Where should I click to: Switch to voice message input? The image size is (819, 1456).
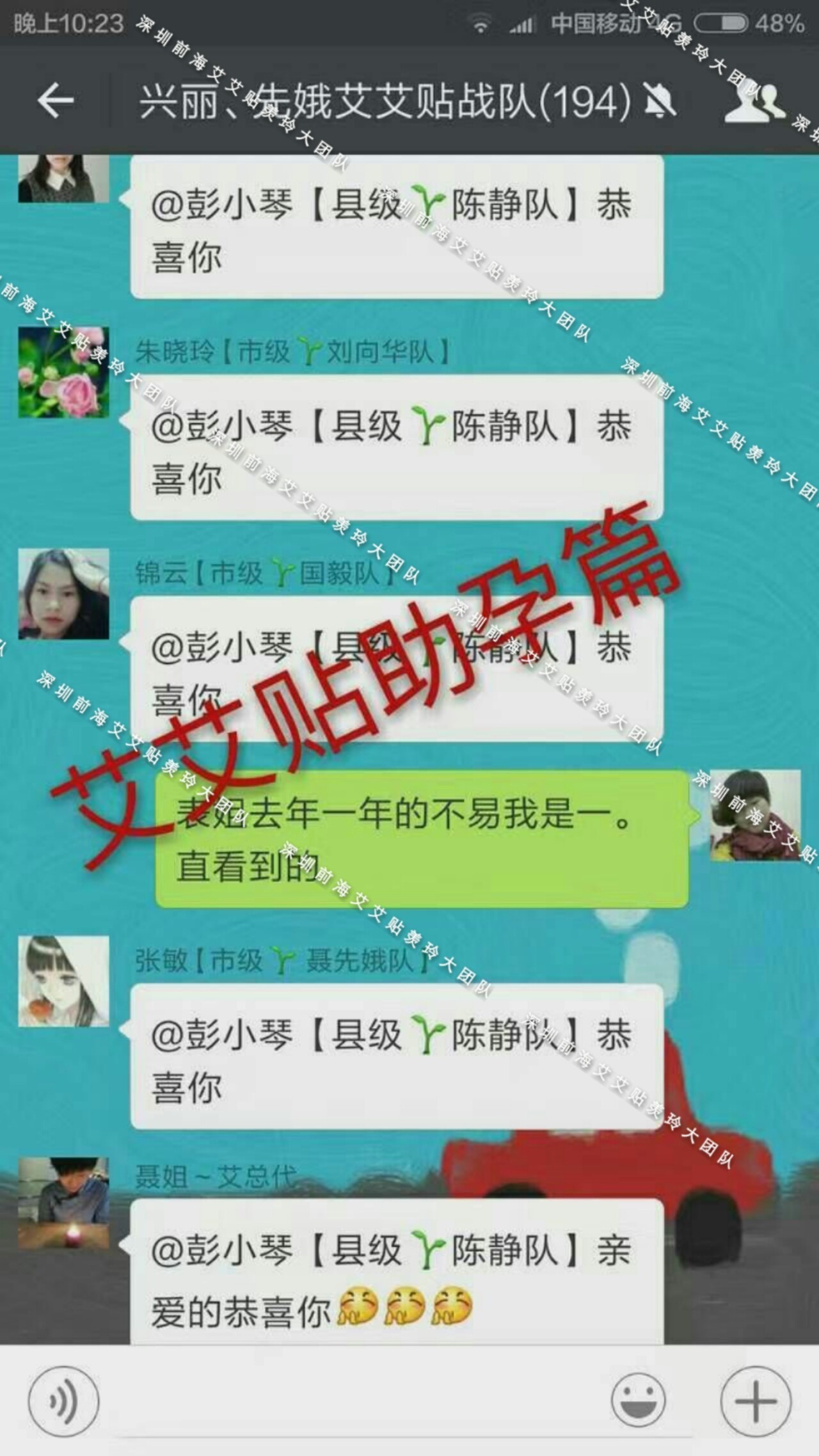(63, 1401)
